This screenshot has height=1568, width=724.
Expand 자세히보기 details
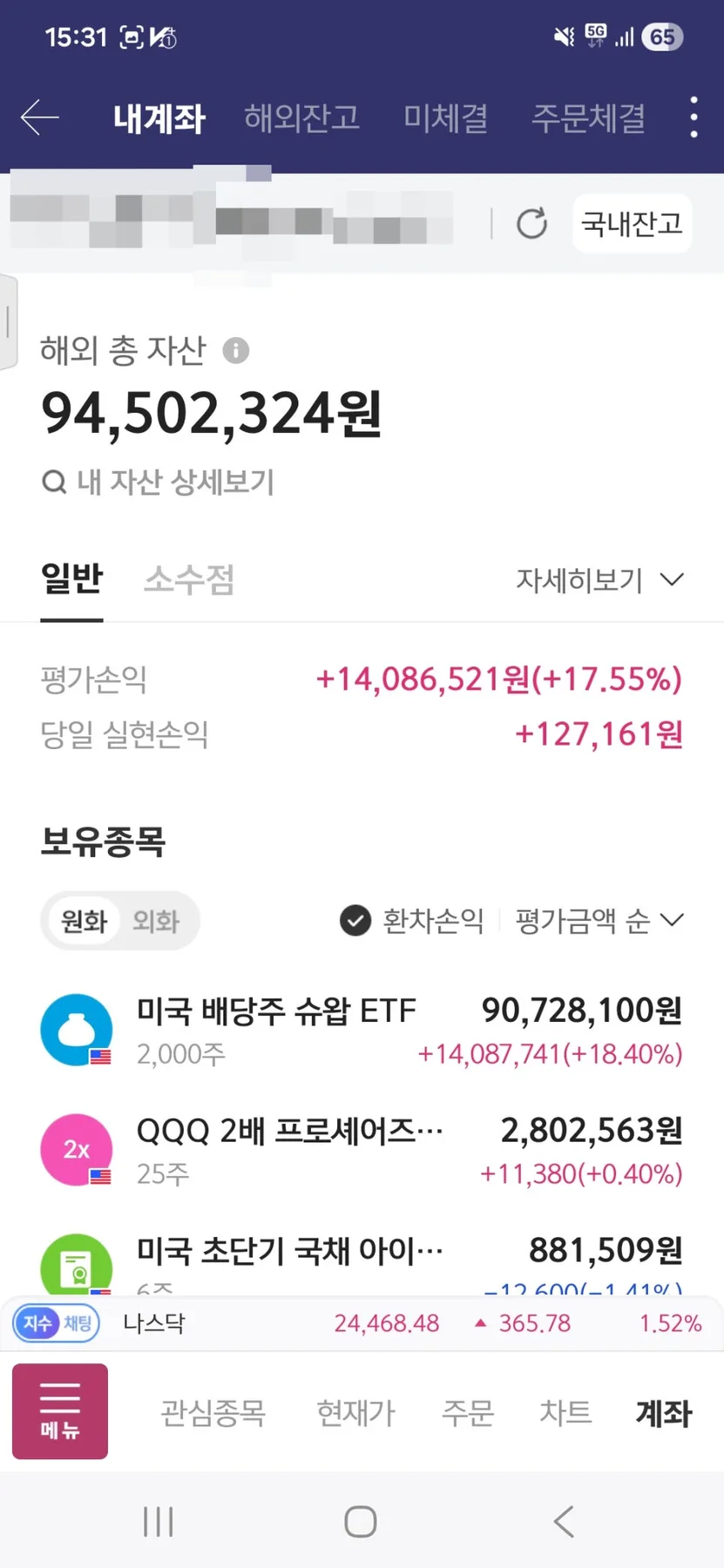(x=599, y=579)
